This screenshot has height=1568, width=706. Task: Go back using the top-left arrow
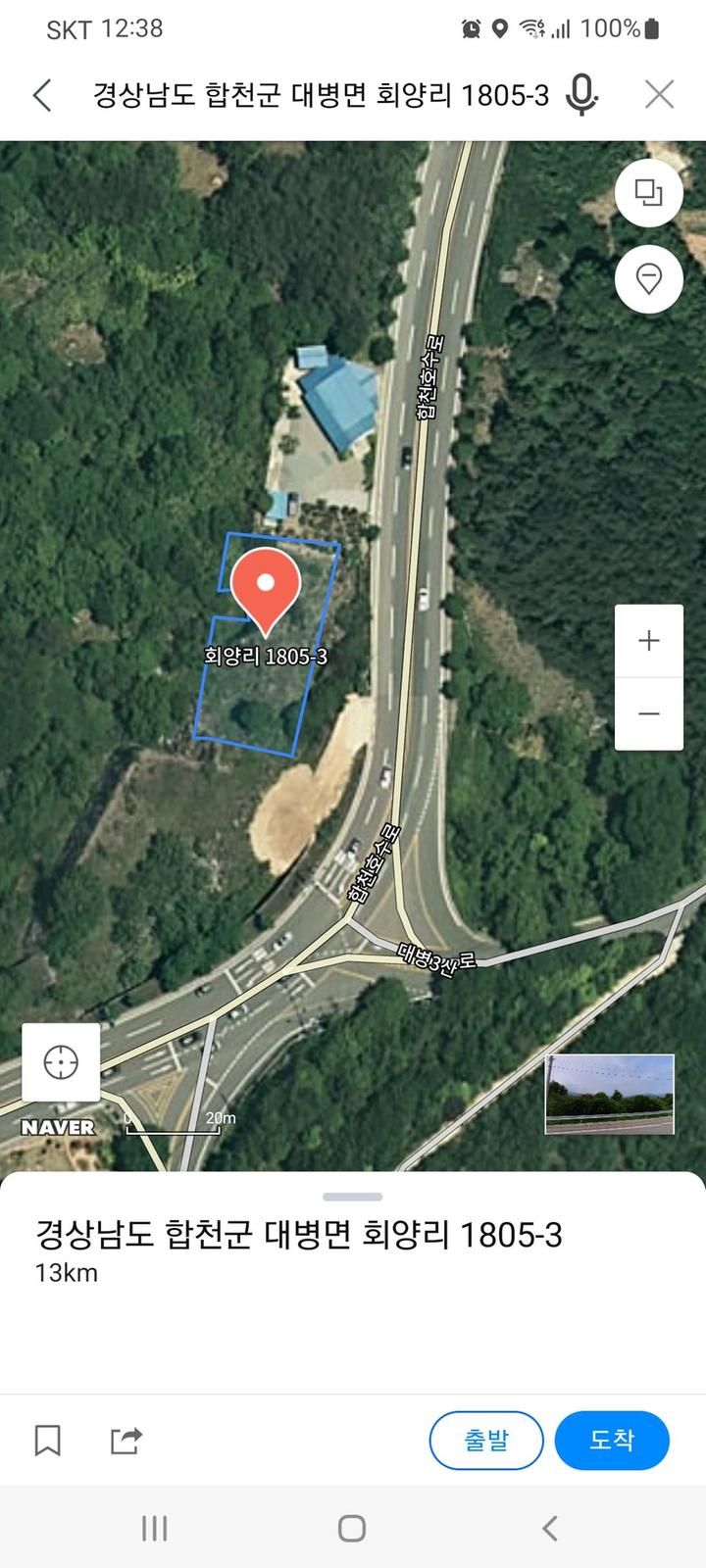(x=42, y=95)
